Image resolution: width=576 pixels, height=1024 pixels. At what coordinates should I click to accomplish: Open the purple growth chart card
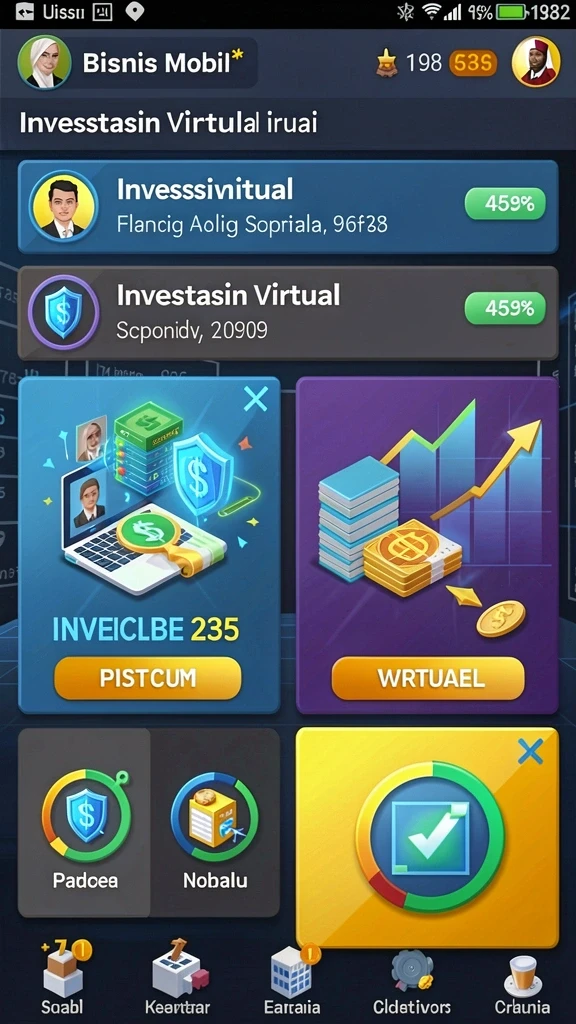click(428, 545)
